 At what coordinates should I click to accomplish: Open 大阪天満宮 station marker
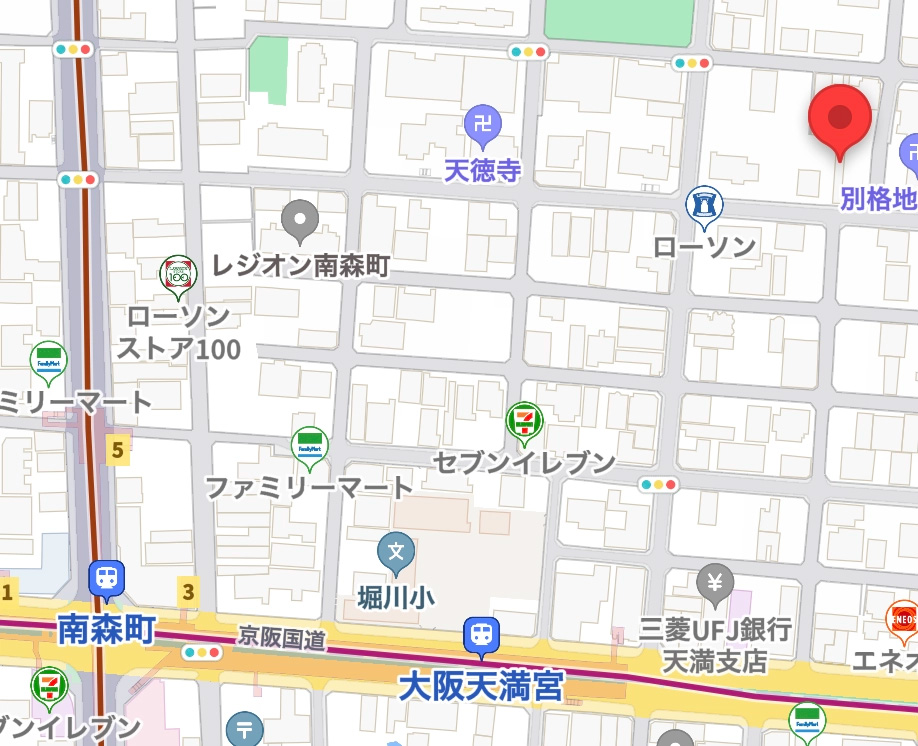(481, 635)
